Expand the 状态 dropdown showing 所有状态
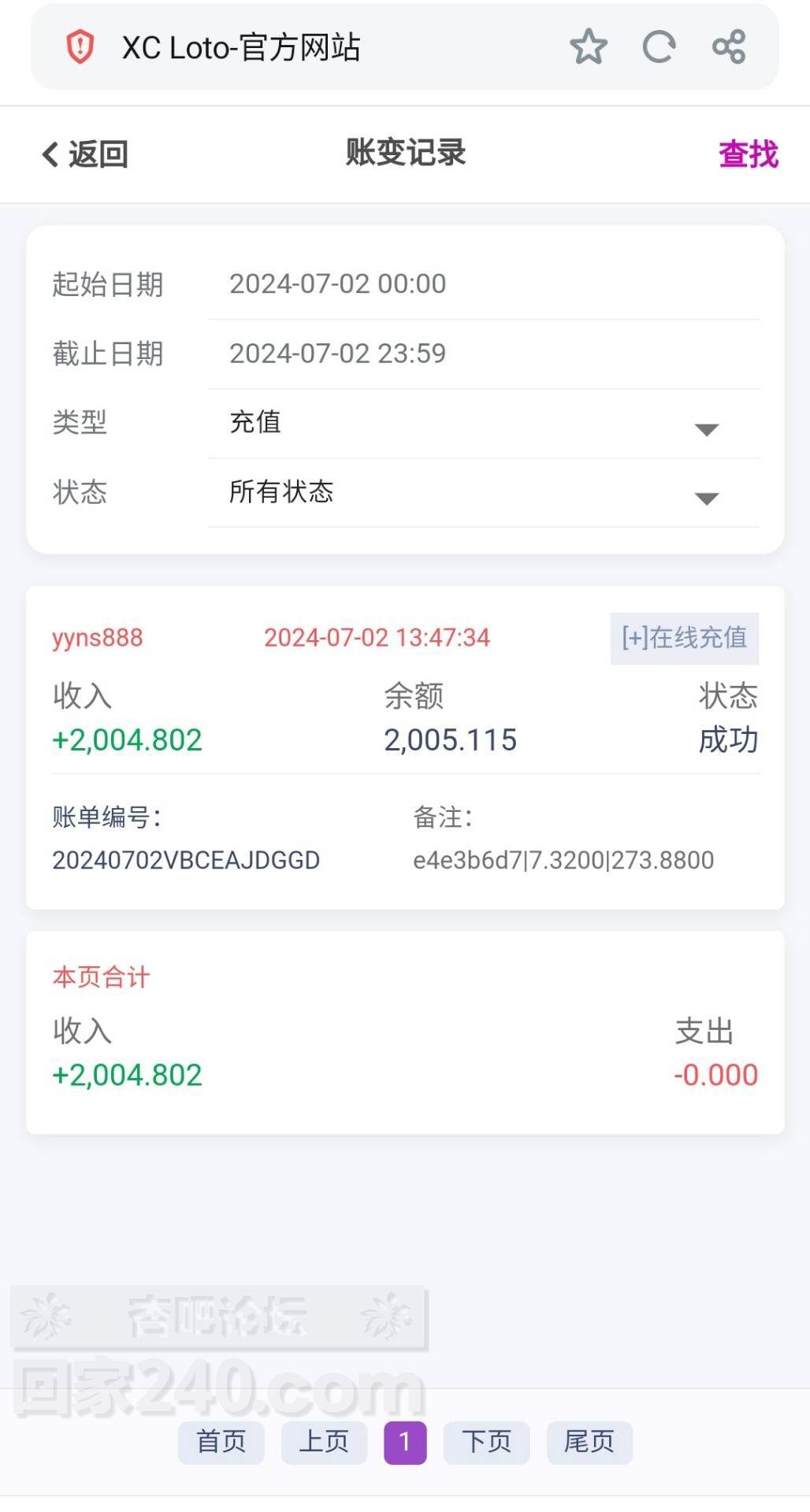 [482, 493]
